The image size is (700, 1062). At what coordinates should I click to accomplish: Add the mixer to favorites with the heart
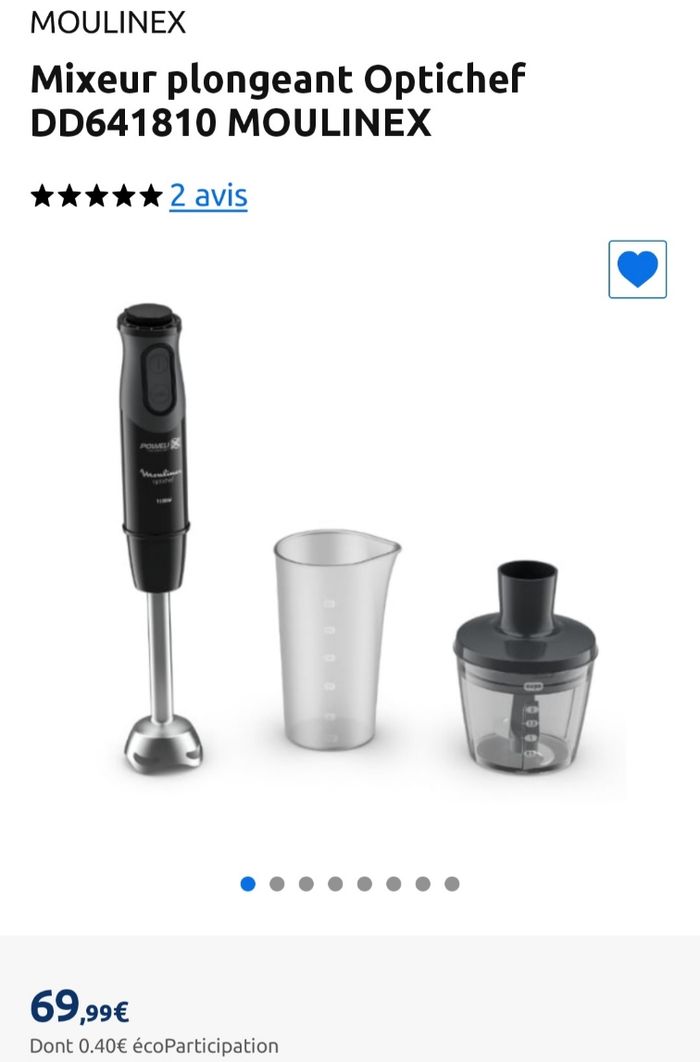637,269
